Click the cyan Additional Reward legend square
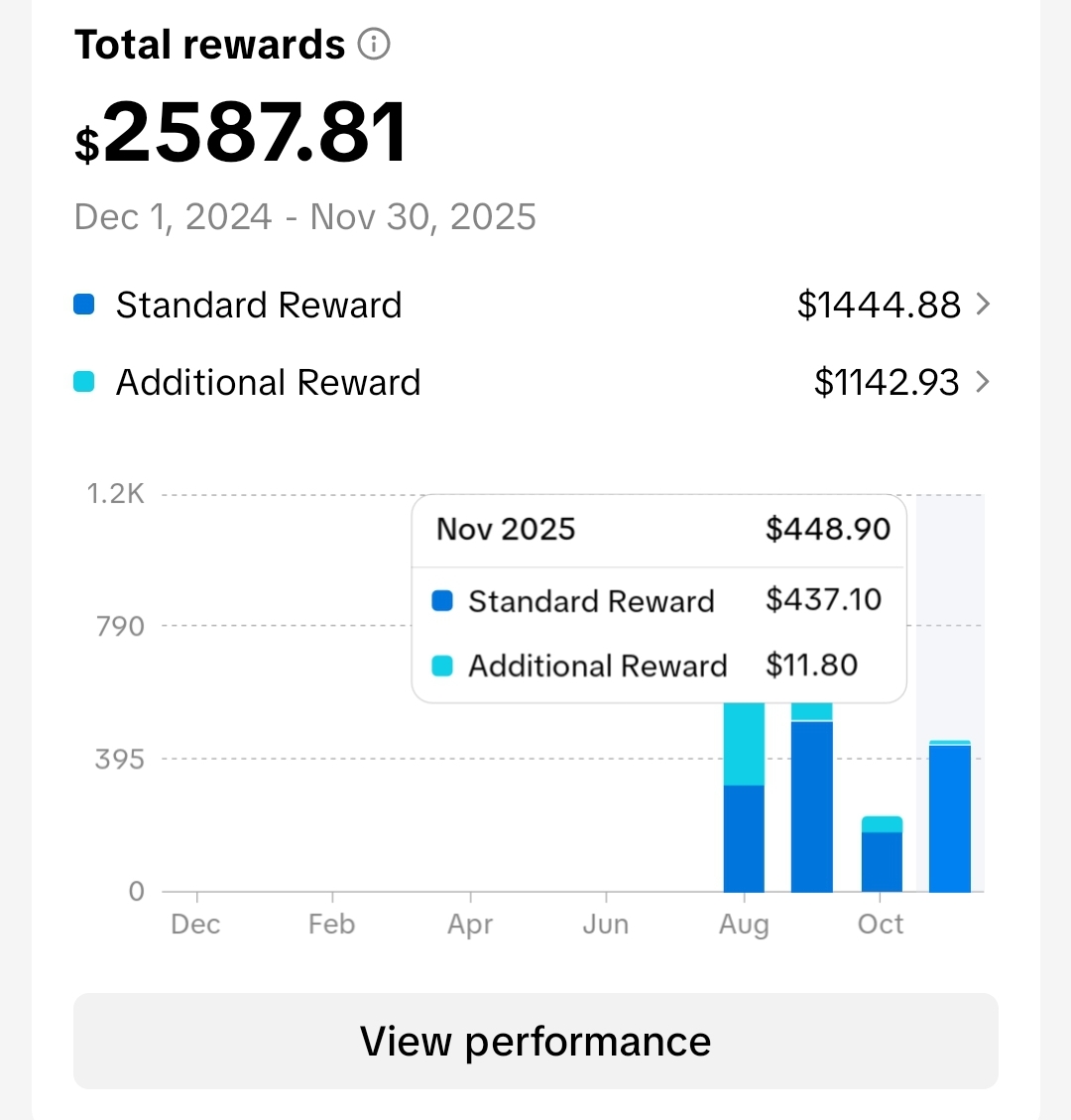This screenshot has width=1071, height=1120. coord(83,381)
